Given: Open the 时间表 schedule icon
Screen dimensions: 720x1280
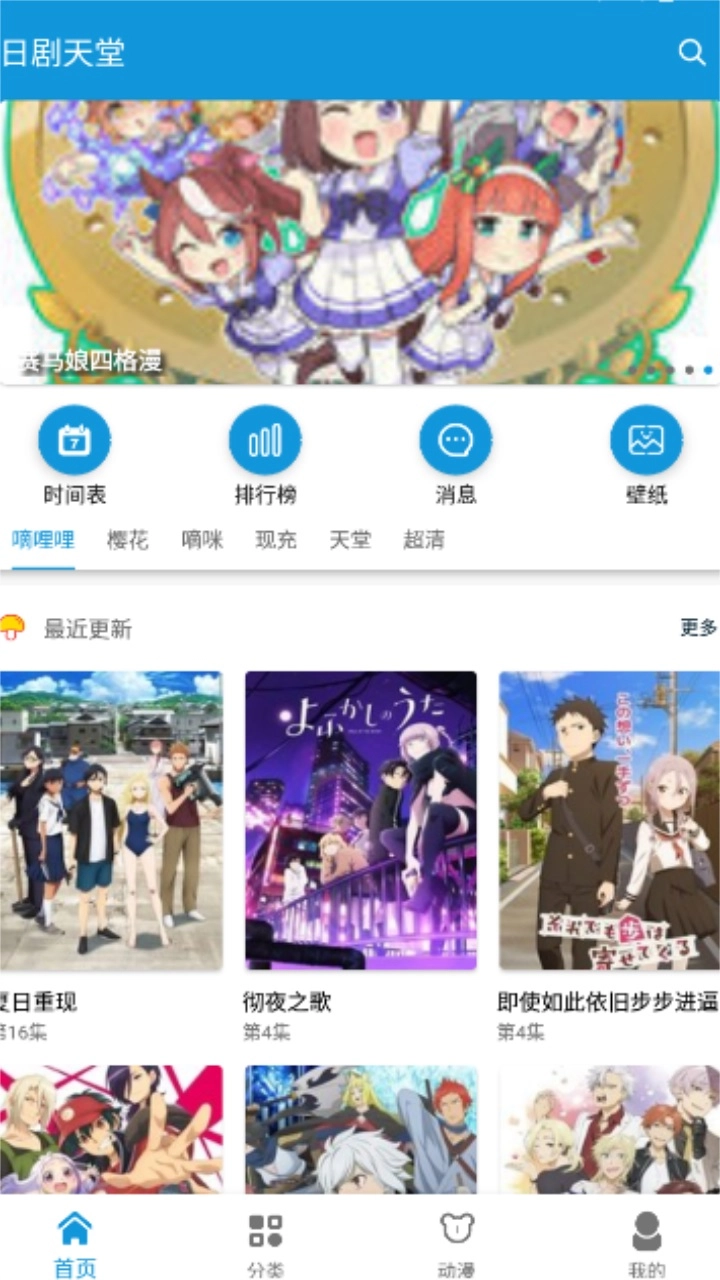Looking at the screenshot, I should pos(74,438).
